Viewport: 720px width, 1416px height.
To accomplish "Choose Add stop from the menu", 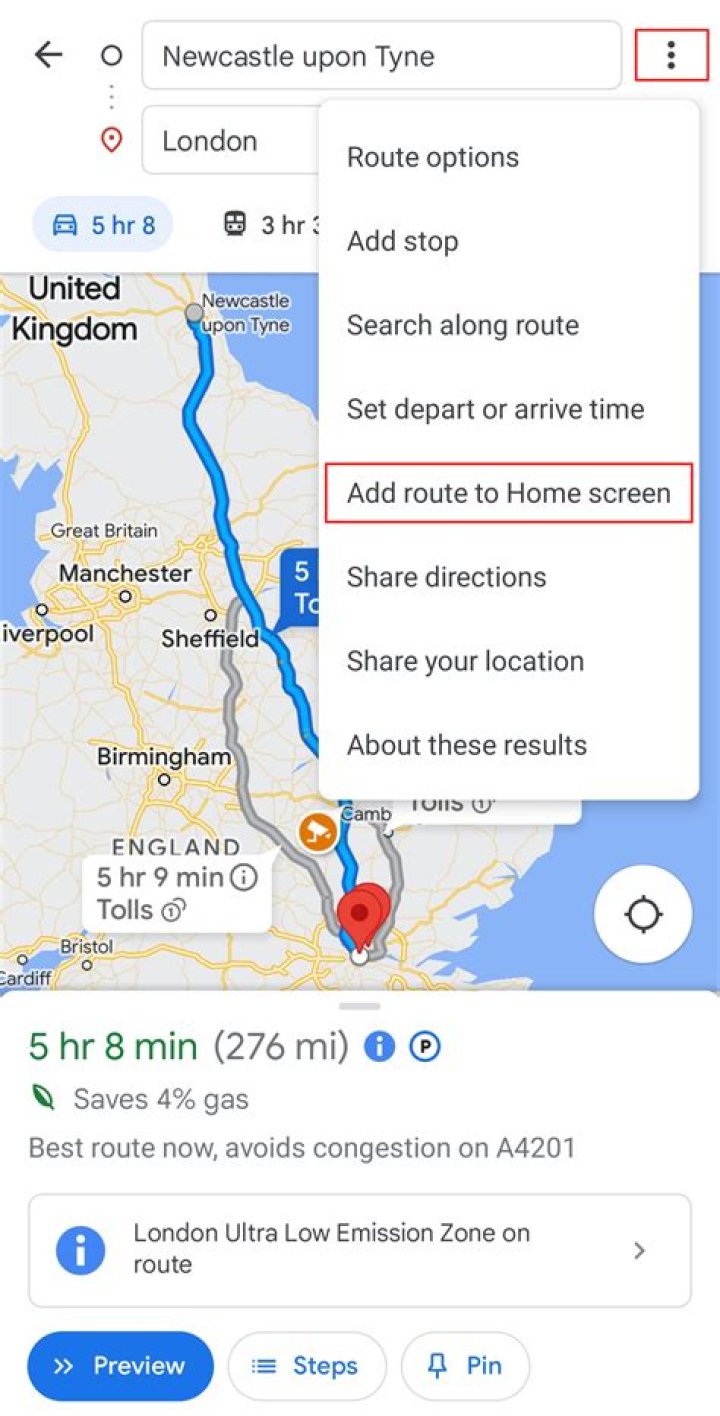I will tap(402, 241).
